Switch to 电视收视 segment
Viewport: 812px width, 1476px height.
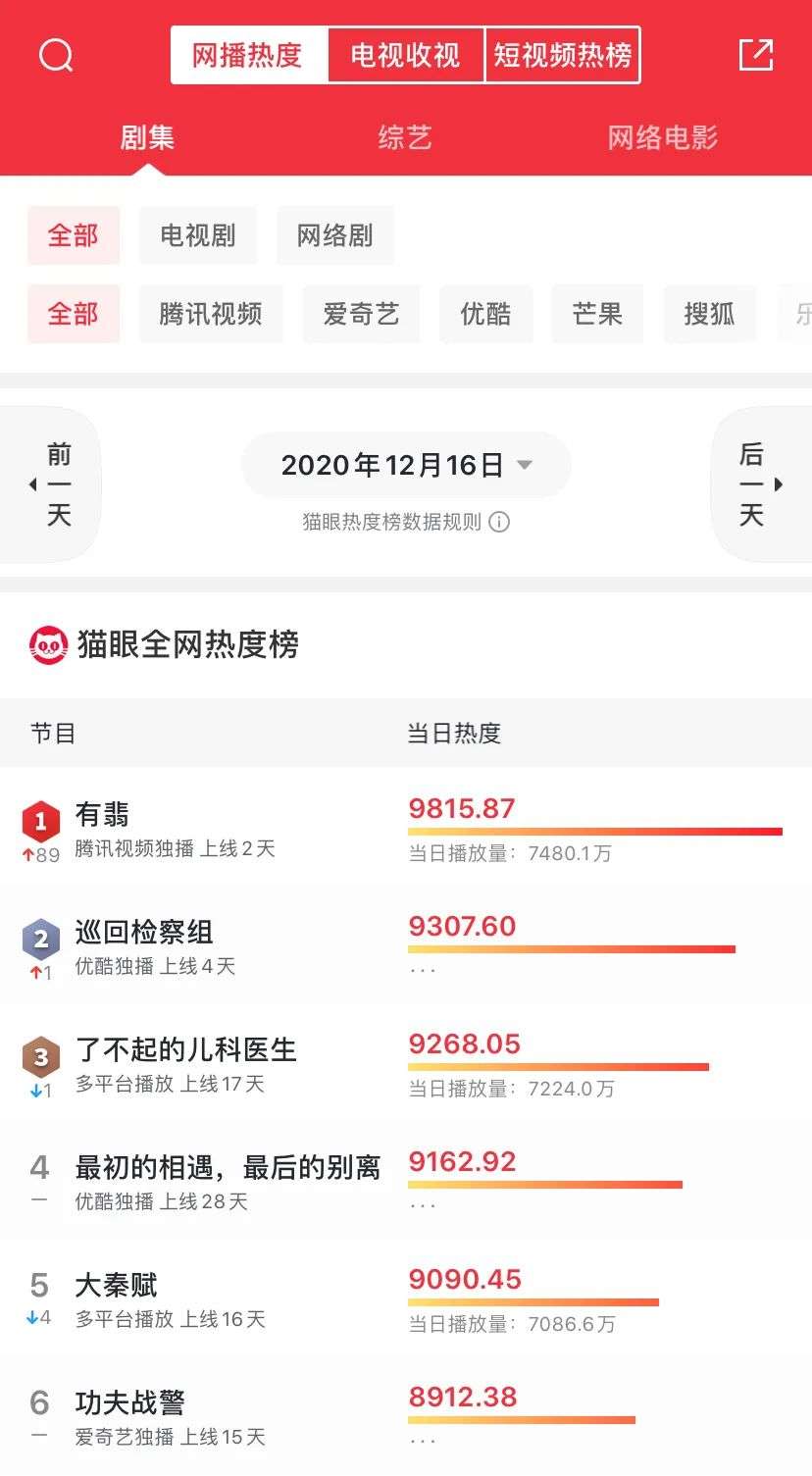[405, 56]
